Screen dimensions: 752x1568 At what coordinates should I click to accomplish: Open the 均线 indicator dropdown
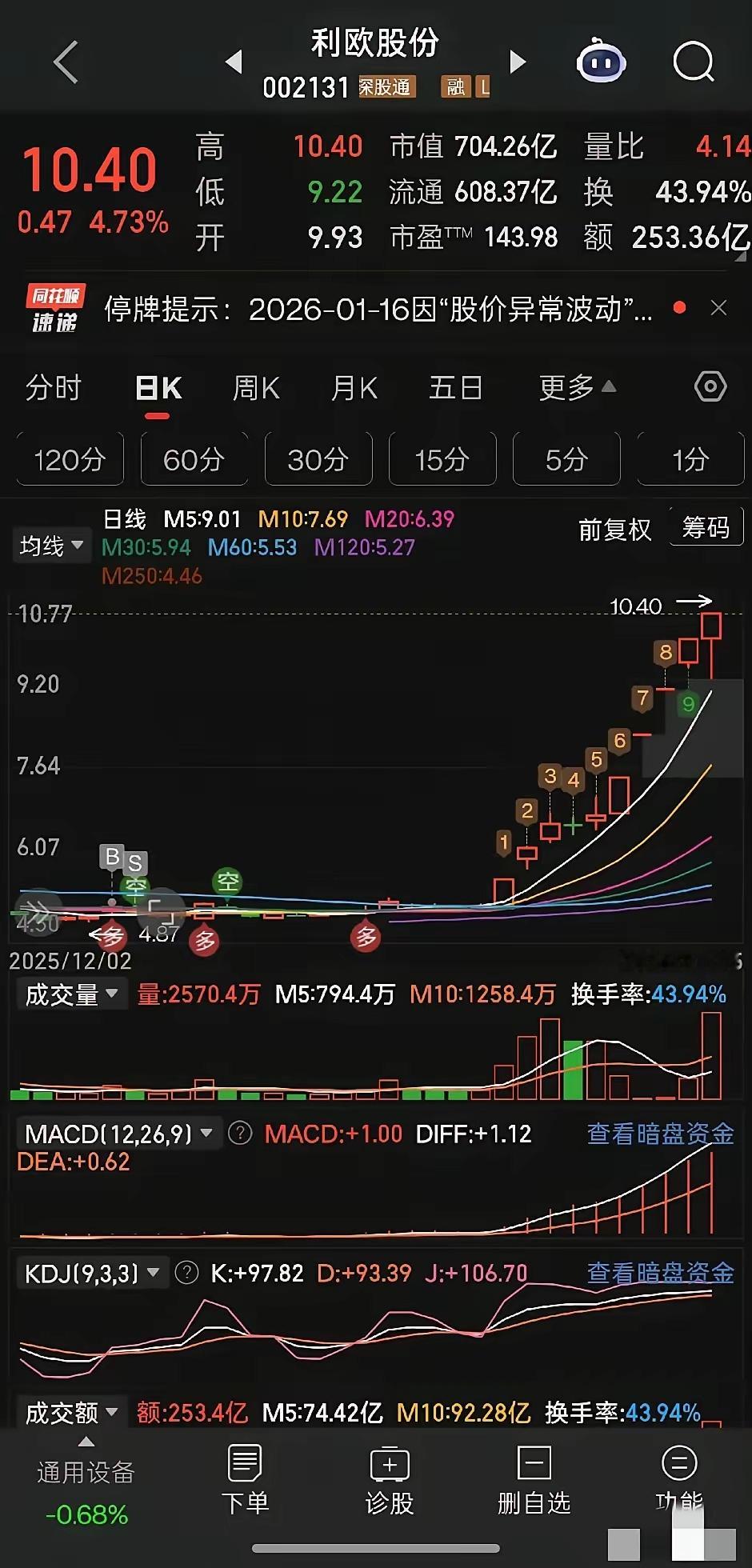click(52, 546)
